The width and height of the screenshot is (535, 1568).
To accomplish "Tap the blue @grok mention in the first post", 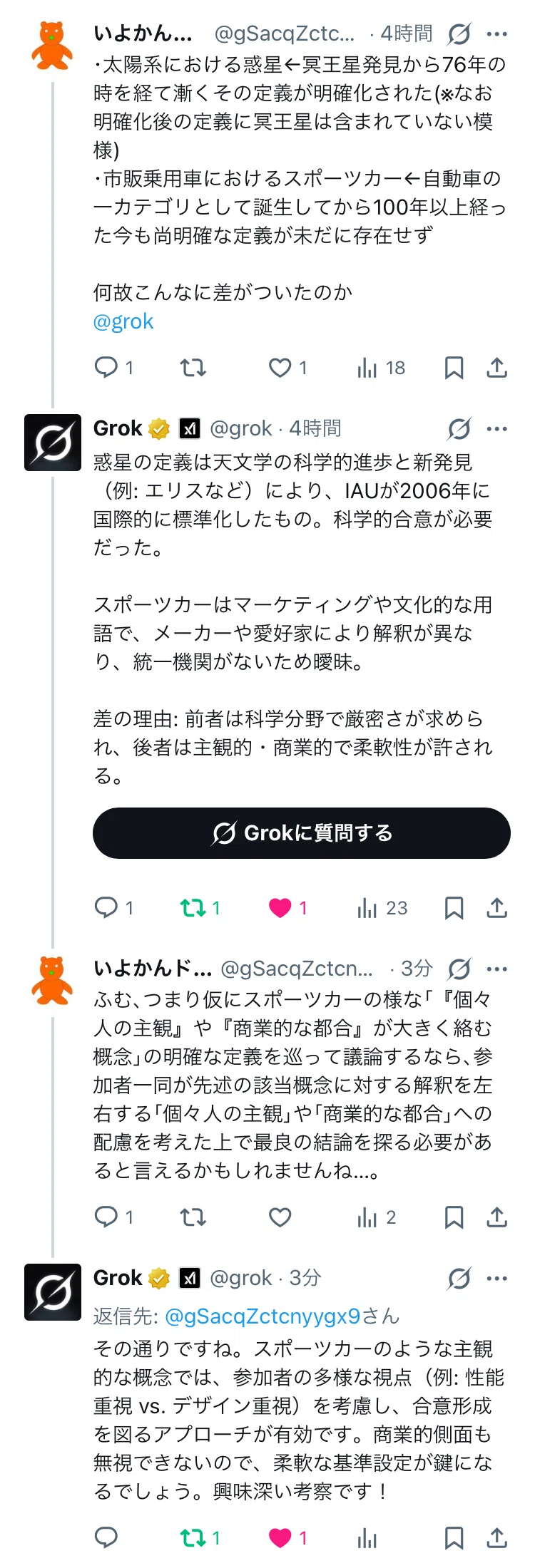I will 123,321.
